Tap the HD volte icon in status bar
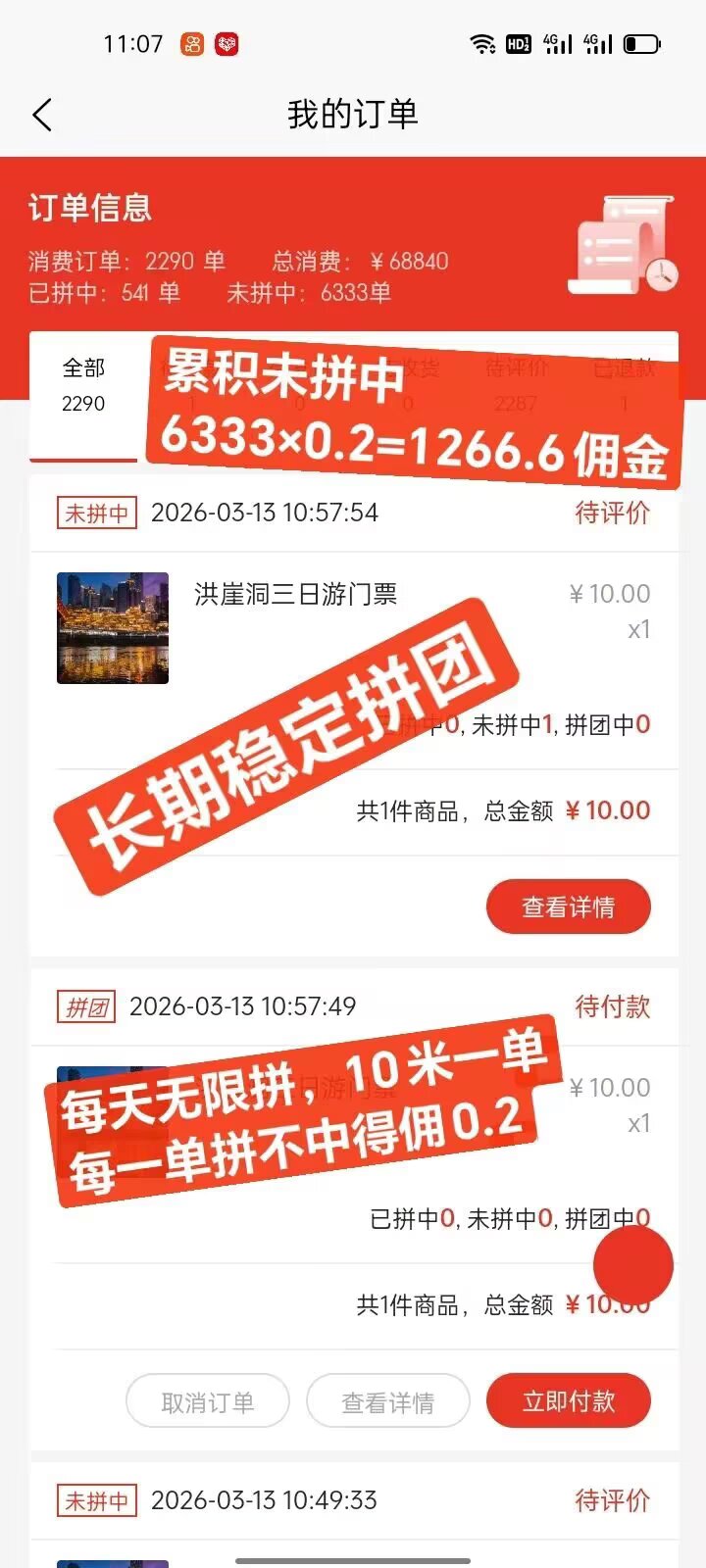706x1568 pixels. coord(517,43)
